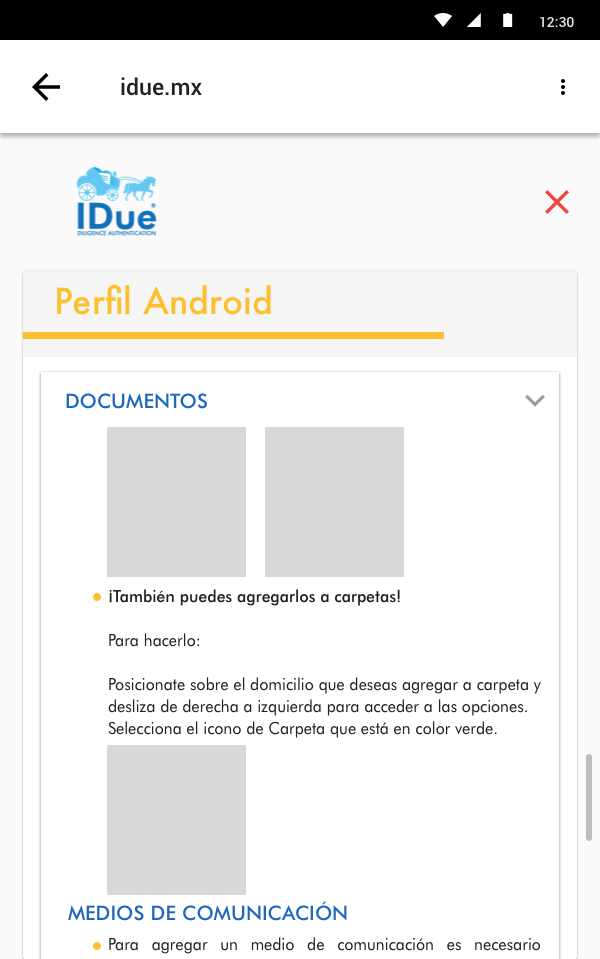Open the overflow menu
600x959 pixels.
[x=563, y=87]
